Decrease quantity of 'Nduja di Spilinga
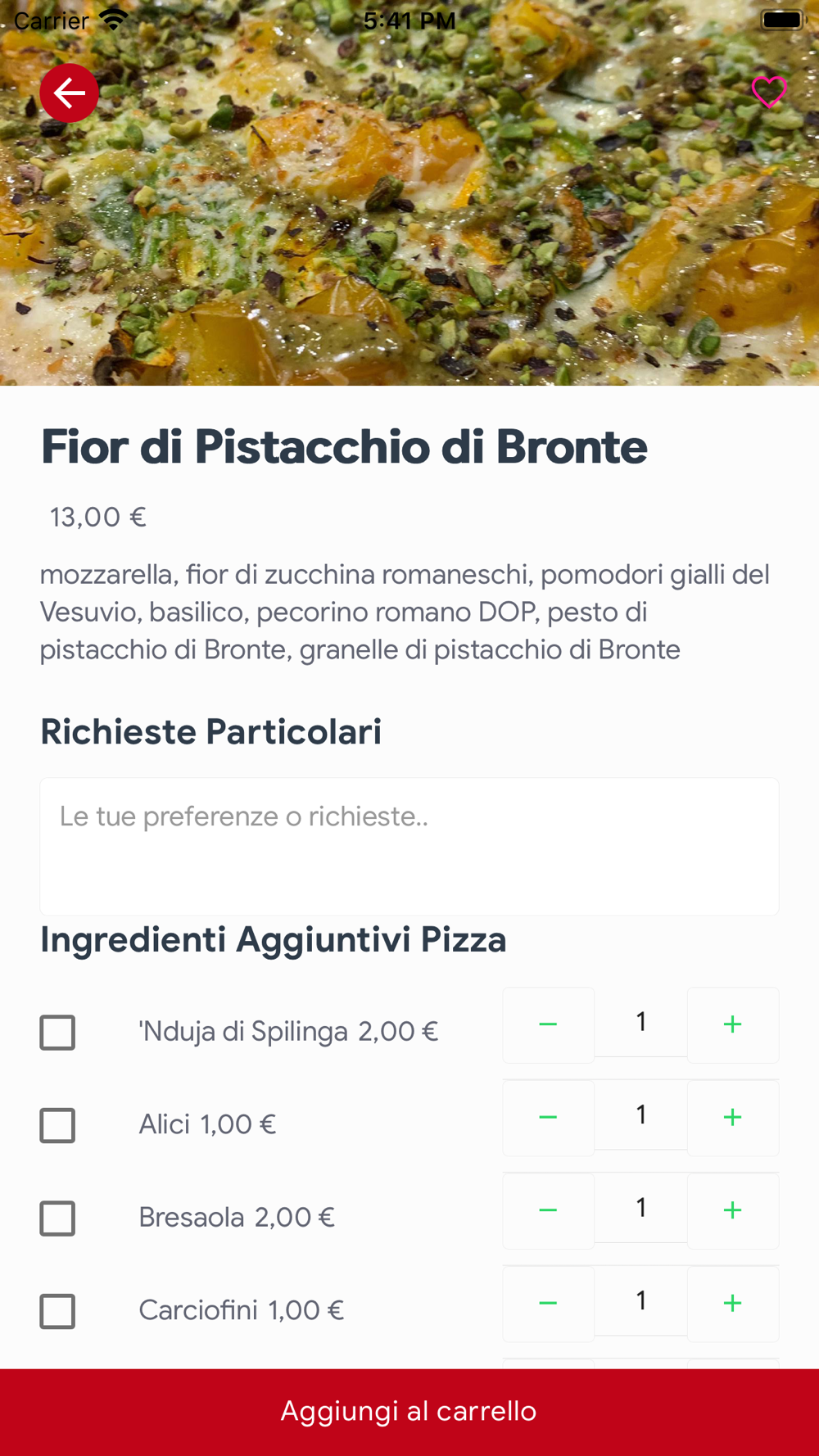Viewport: 819px width, 1456px height. pos(548,1024)
